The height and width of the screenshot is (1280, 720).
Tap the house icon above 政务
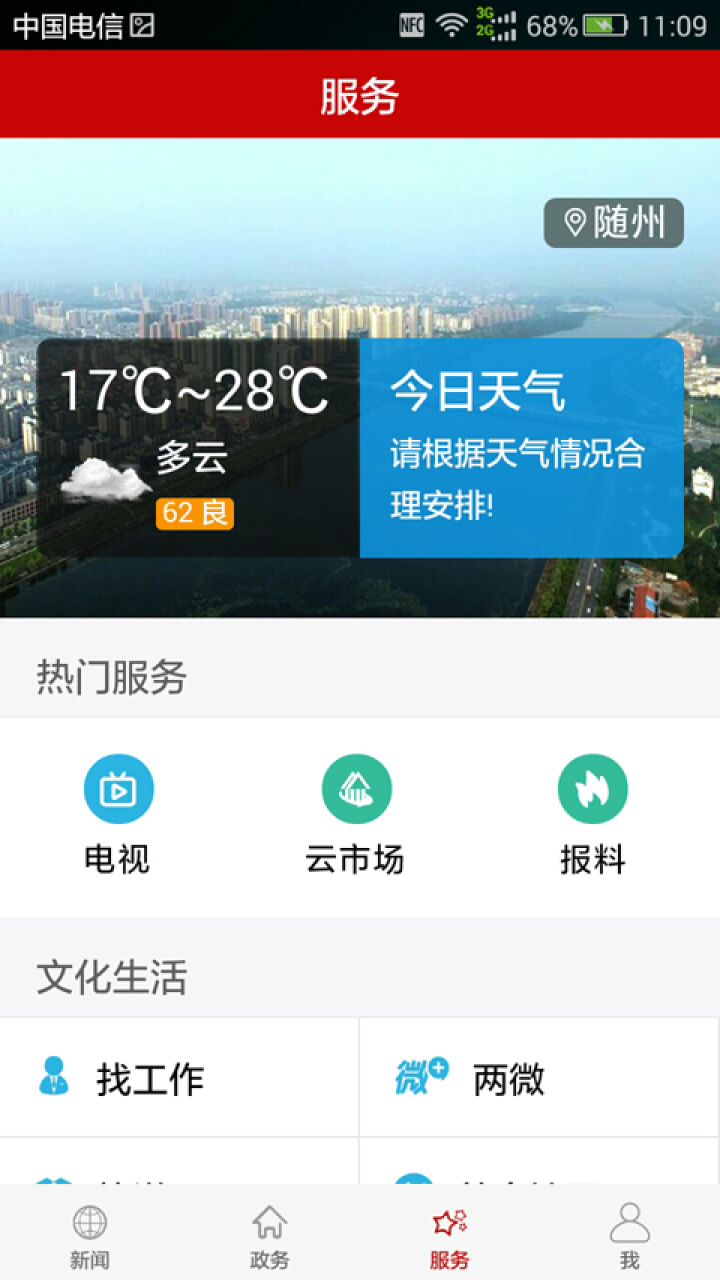[x=270, y=1221]
